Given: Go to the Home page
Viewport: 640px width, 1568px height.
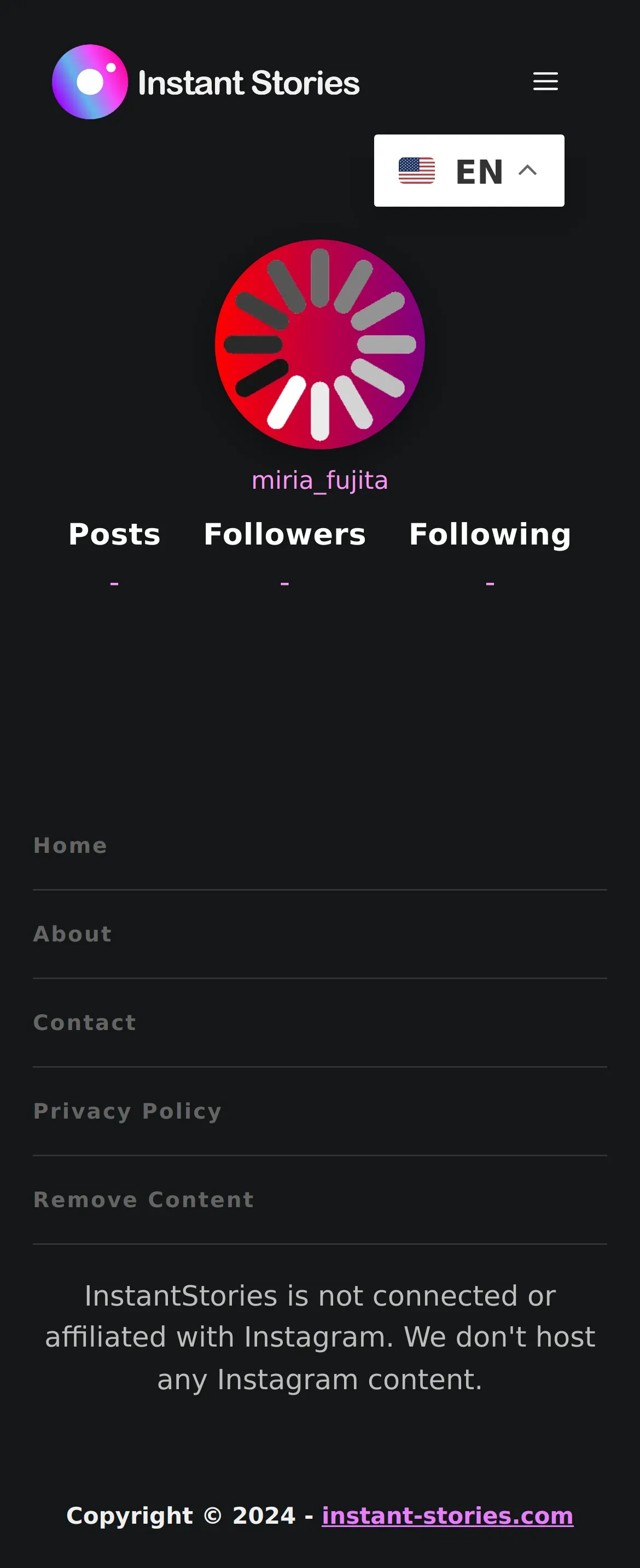Looking at the screenshot, I should point(70,845).
